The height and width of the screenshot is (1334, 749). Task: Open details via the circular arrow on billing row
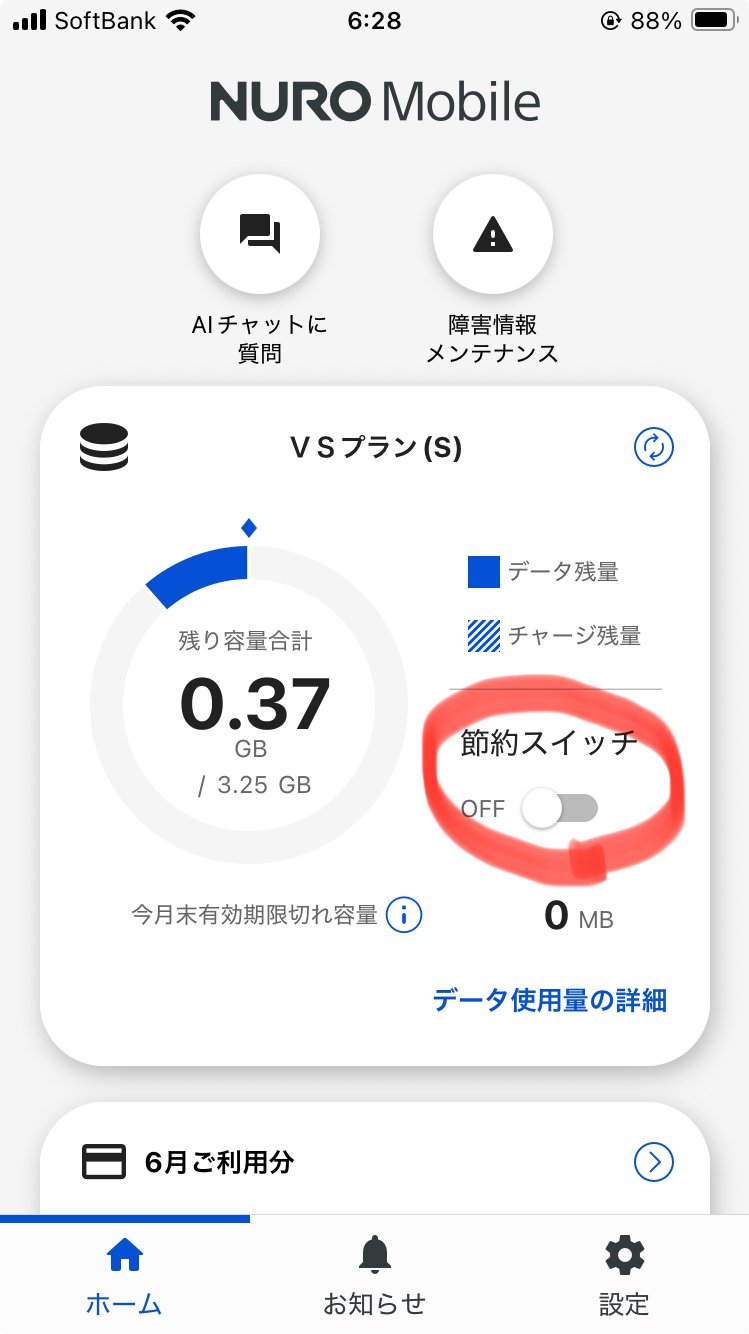click(x=654, y=1161)
